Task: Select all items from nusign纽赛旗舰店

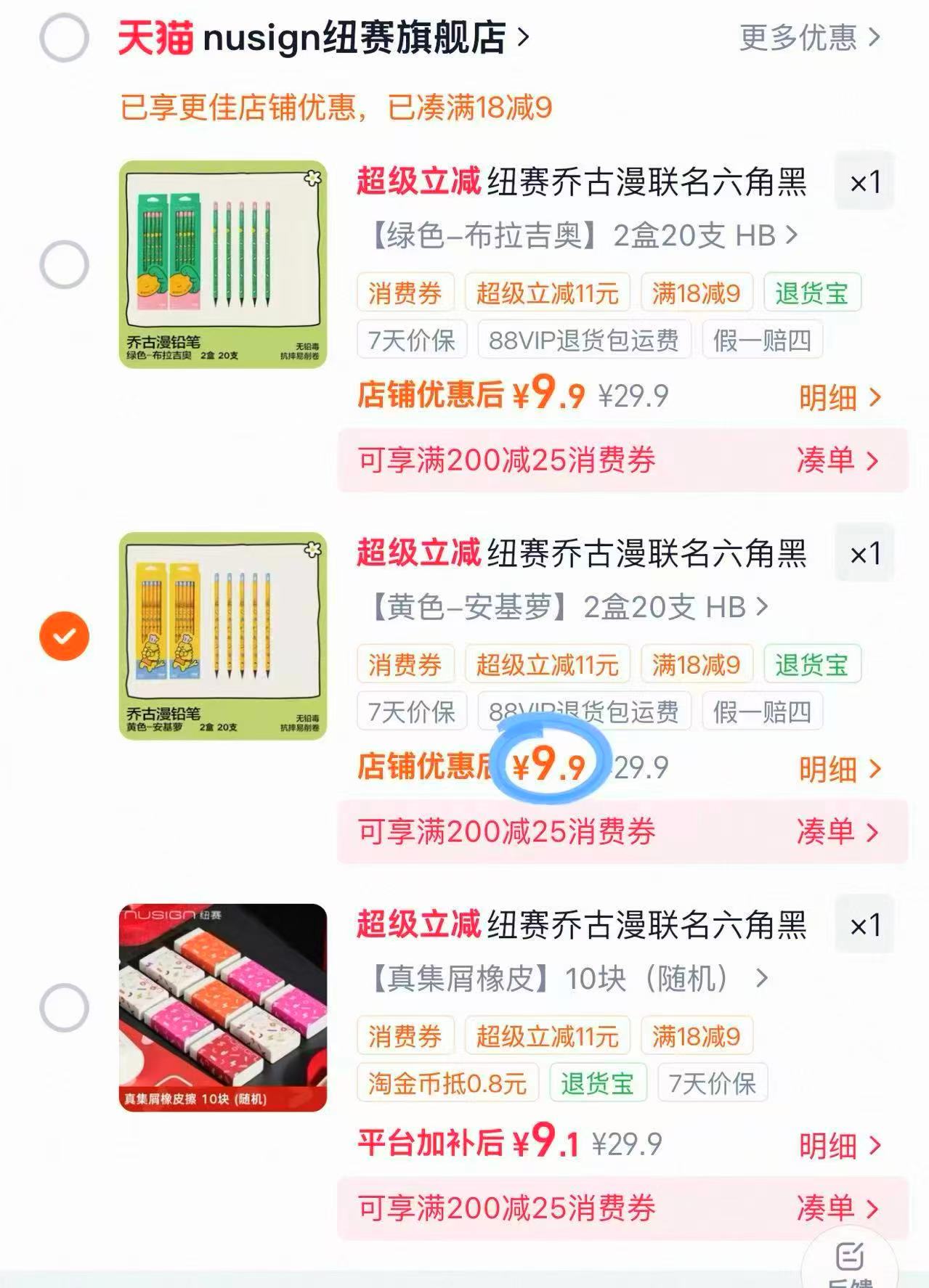Action: point(64,38)
